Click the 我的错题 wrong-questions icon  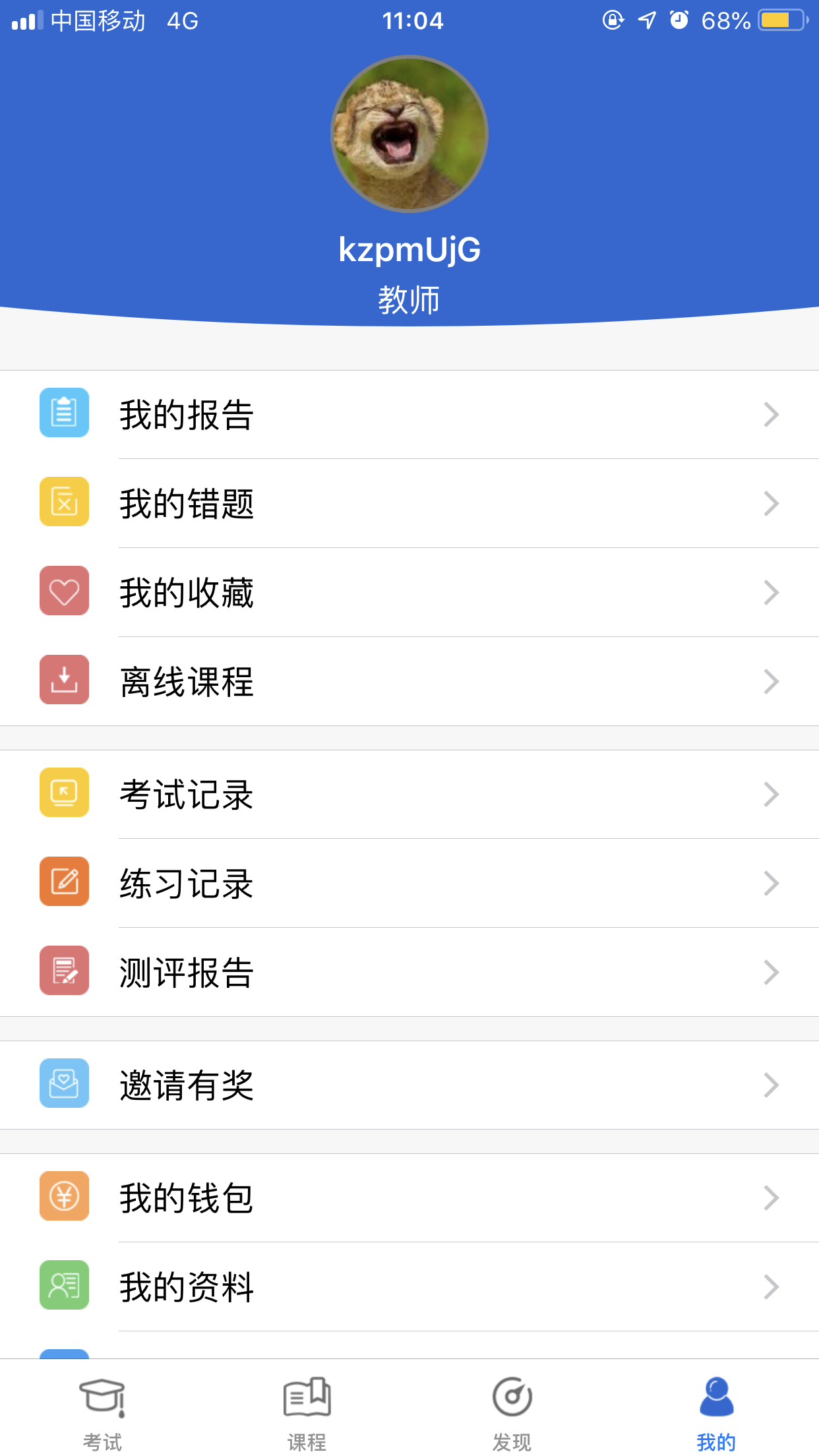(64, 503)
